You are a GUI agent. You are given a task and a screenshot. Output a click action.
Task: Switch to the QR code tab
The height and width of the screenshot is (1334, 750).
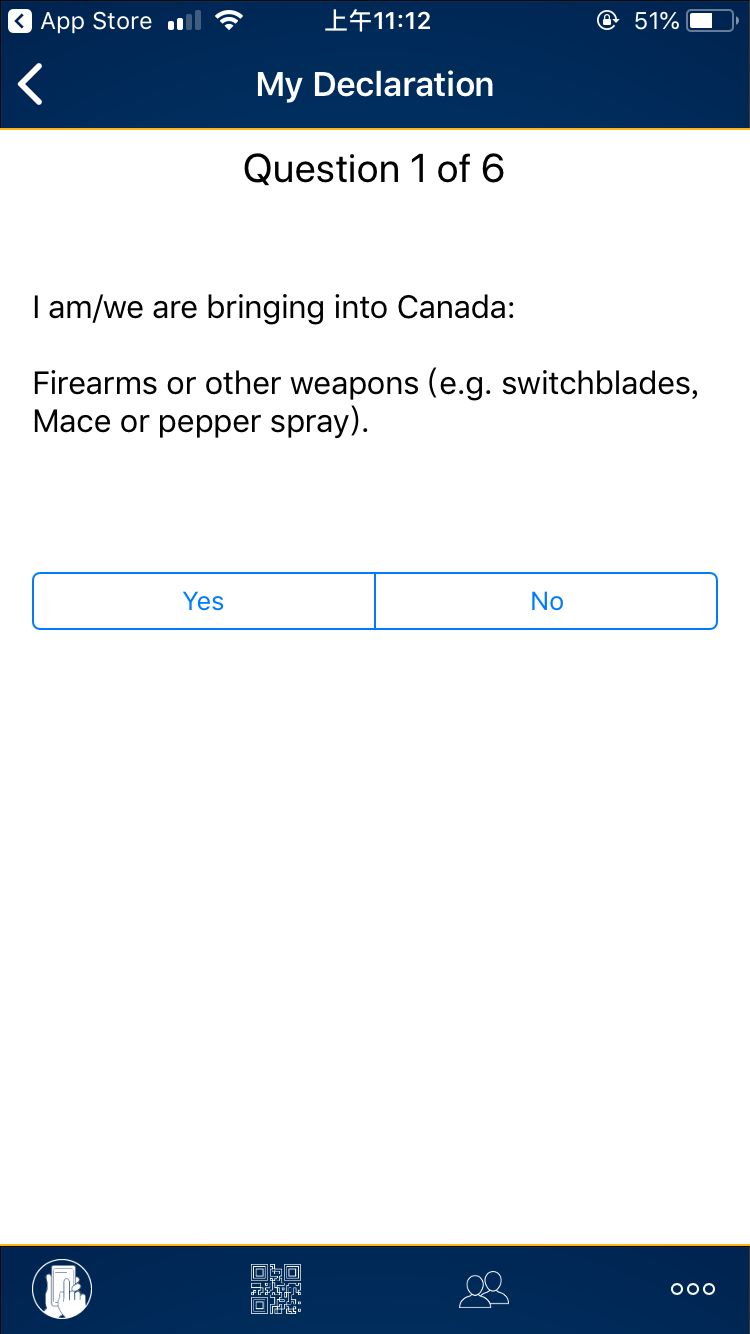coord(276,1288)
